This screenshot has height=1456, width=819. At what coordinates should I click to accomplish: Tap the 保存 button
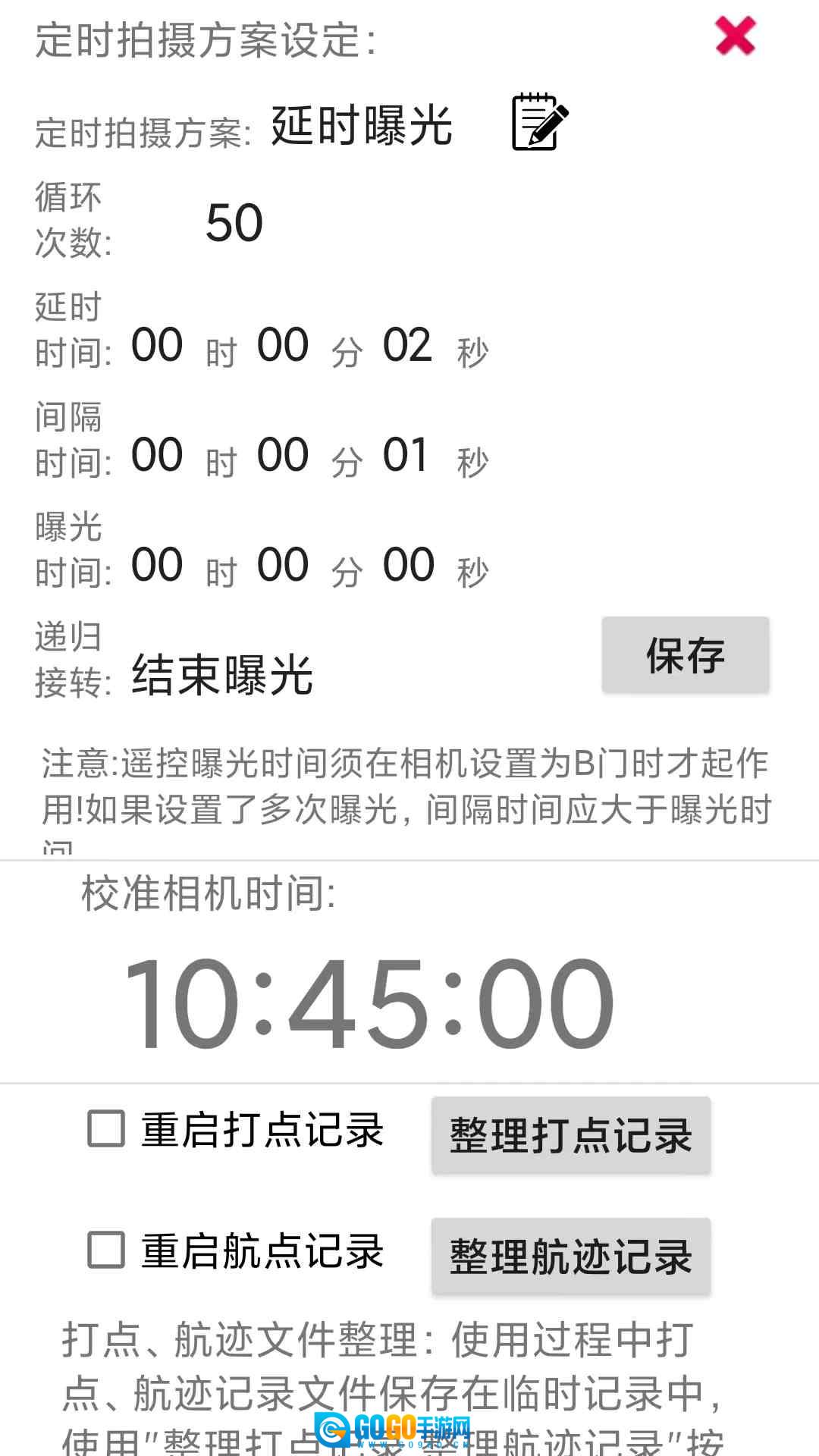(686, 654)
